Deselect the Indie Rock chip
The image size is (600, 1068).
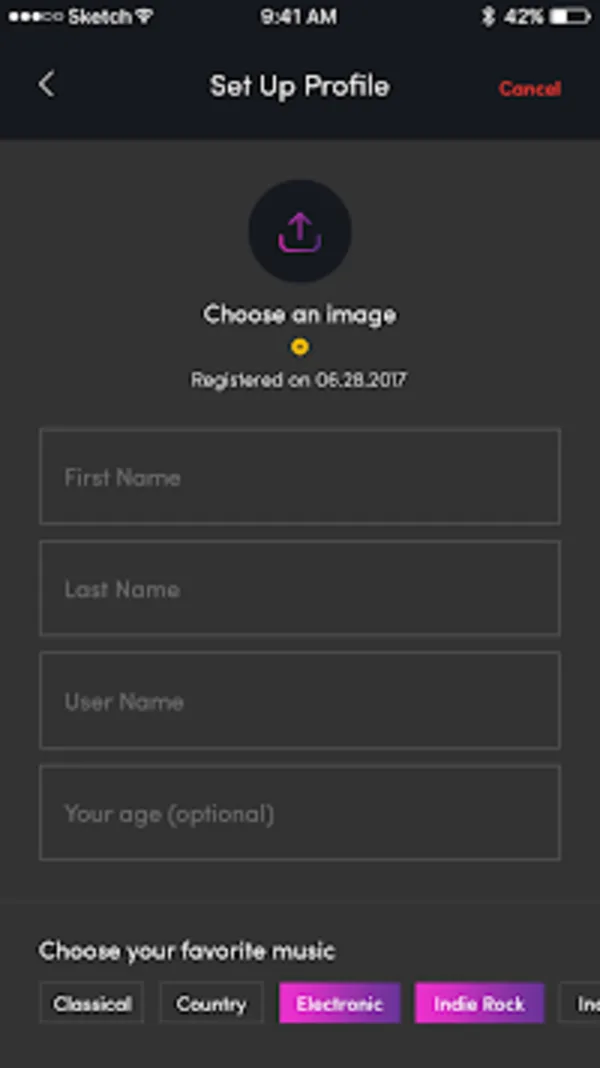(479, 1003)
